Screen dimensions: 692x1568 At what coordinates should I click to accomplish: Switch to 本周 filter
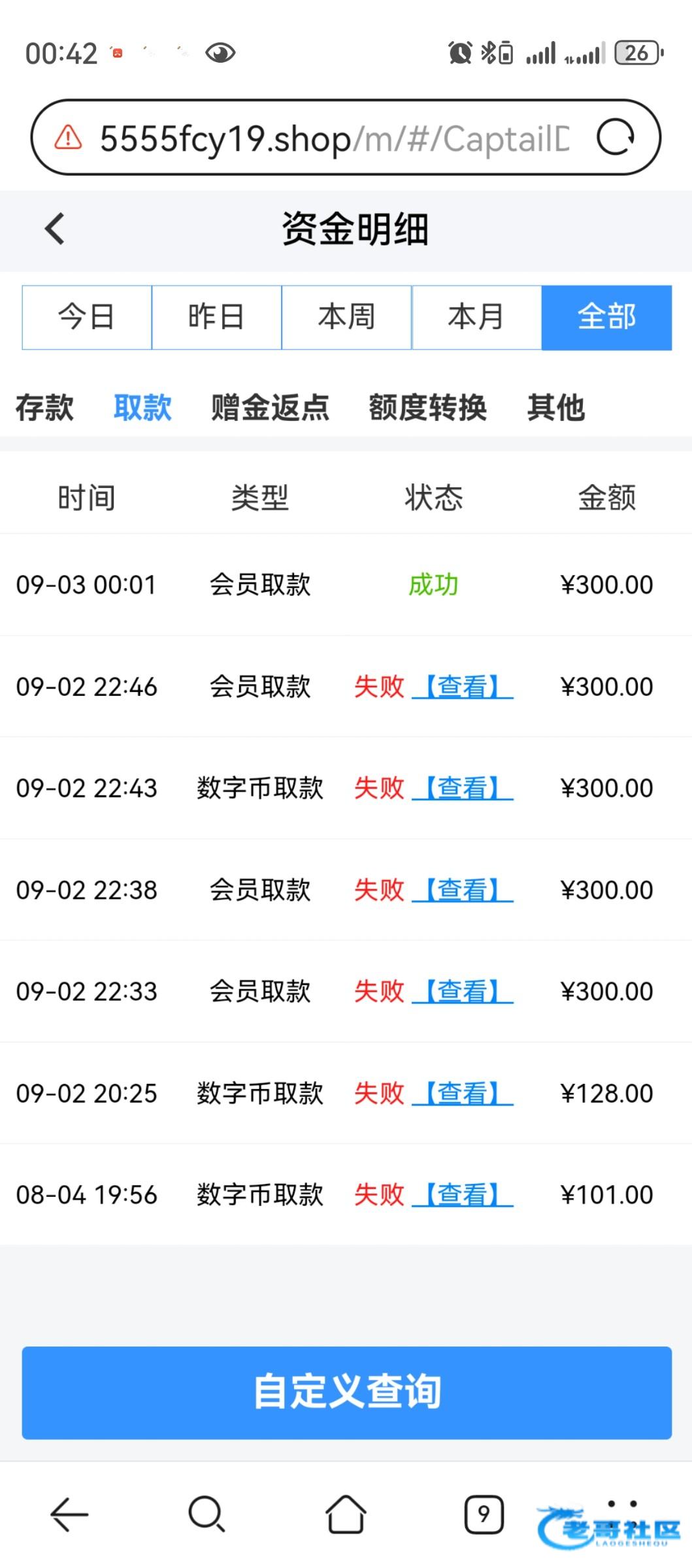click(346, 318)
